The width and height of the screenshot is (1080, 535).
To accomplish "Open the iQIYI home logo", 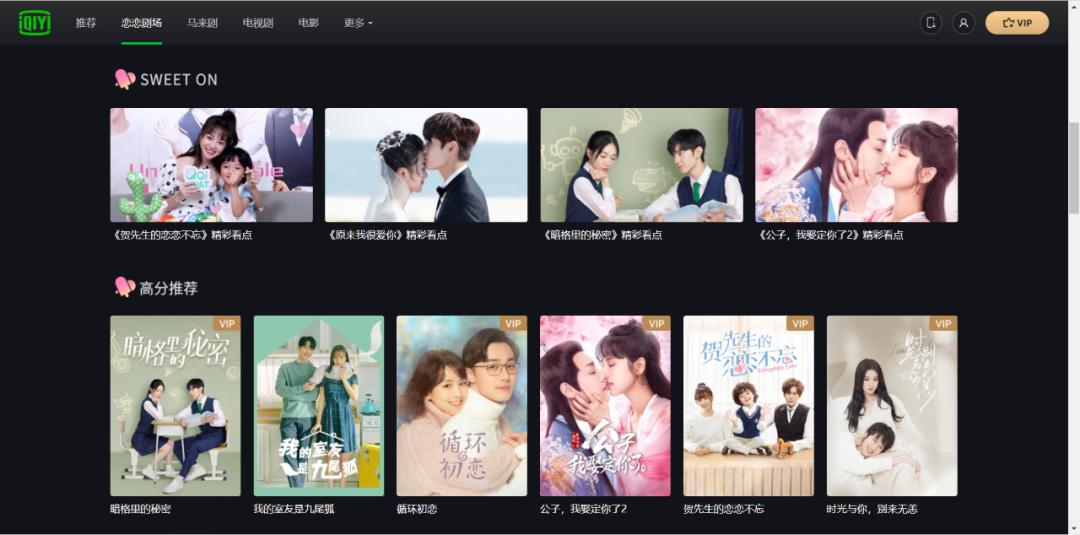I will pyautogui.click(x=34, y=22).
